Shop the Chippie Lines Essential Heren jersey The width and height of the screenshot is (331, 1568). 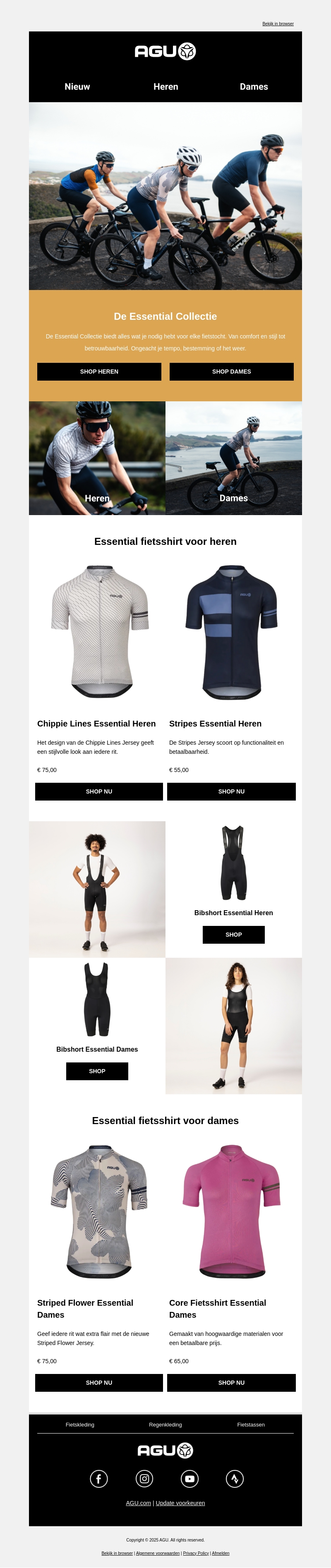(x=99, y=791)
